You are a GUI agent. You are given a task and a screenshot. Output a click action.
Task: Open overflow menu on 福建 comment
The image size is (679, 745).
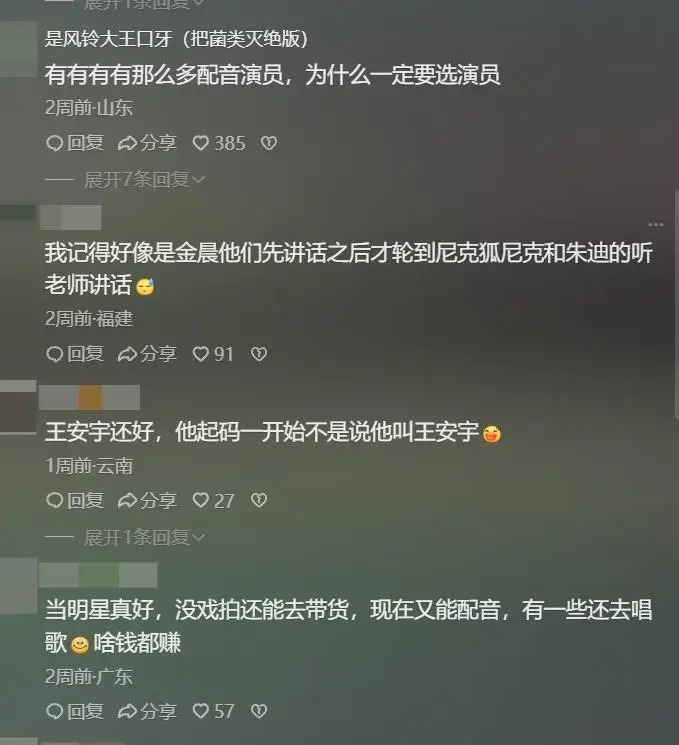point(655,224)
